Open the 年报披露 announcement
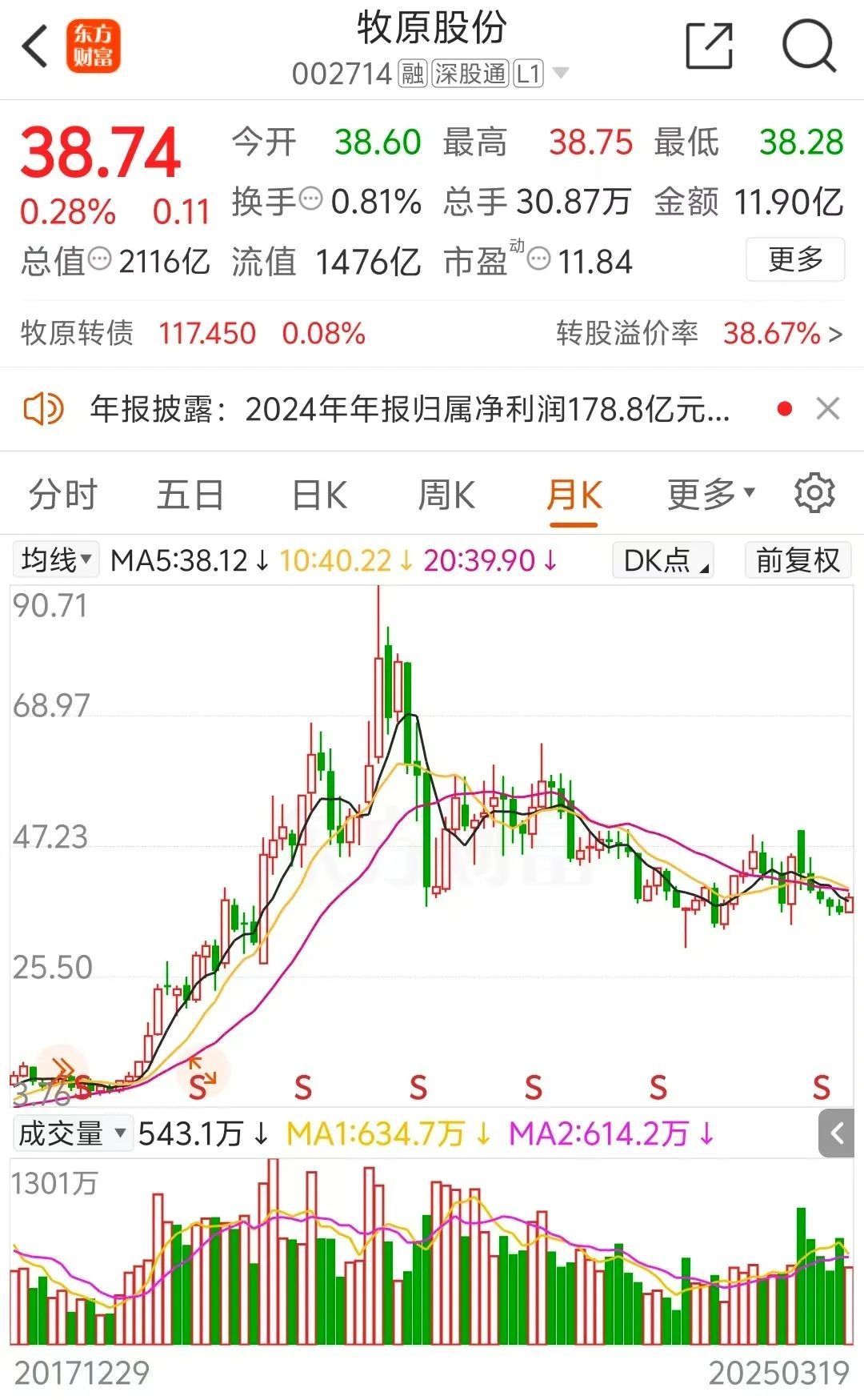 pos(410,409)
